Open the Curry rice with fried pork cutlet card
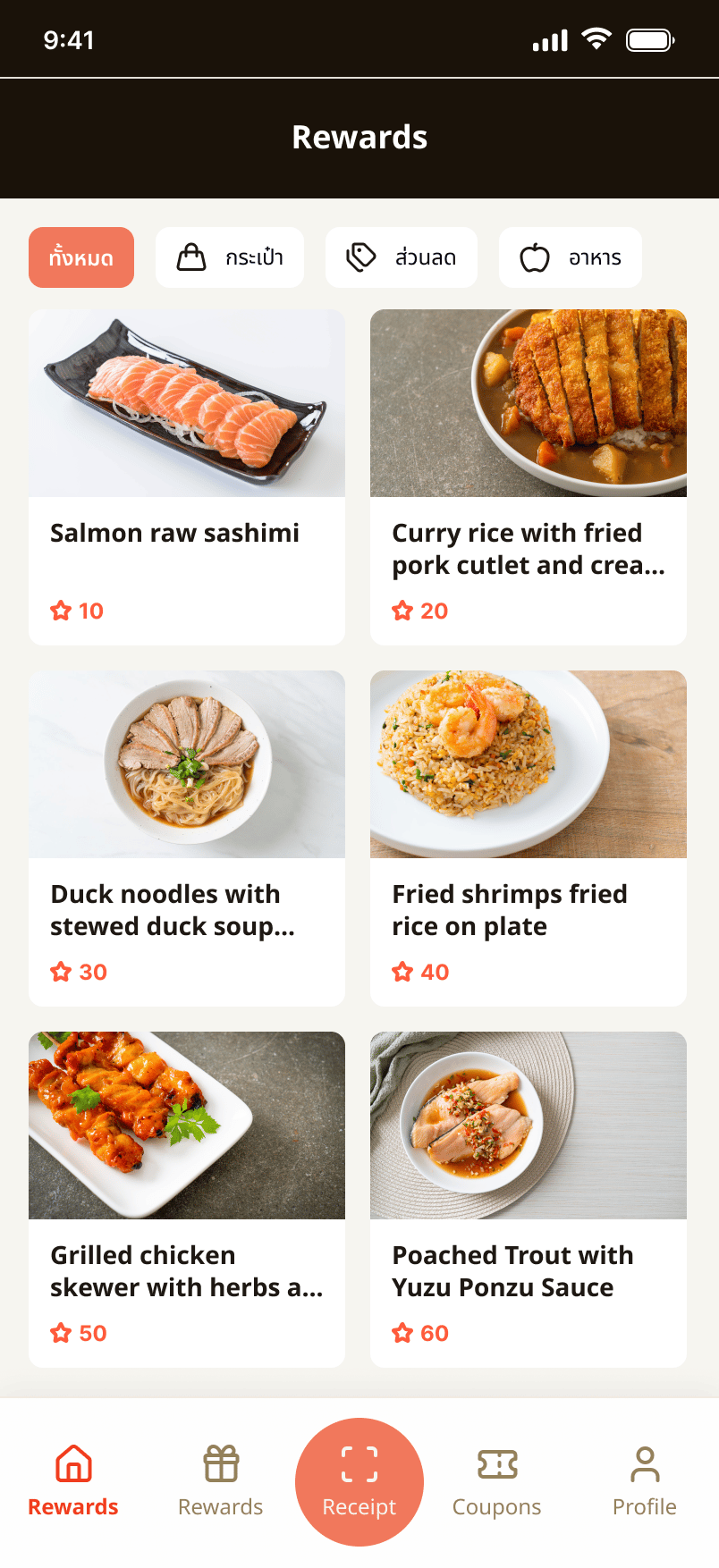The width and height of the screenshot is (719, 1568). pyautogui.click(x=529, y=477)
